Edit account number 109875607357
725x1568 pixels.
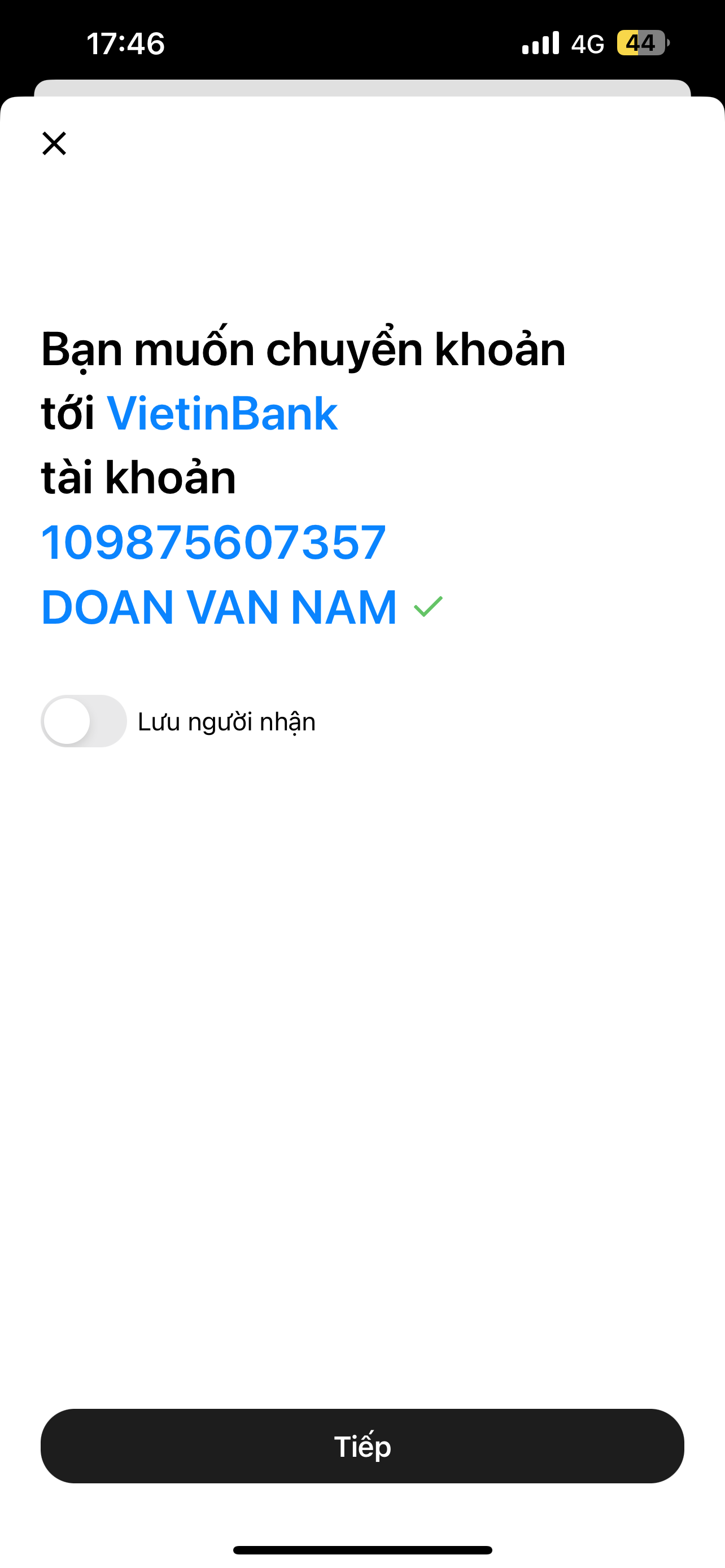pyautogui.click(x=213, y=542)
